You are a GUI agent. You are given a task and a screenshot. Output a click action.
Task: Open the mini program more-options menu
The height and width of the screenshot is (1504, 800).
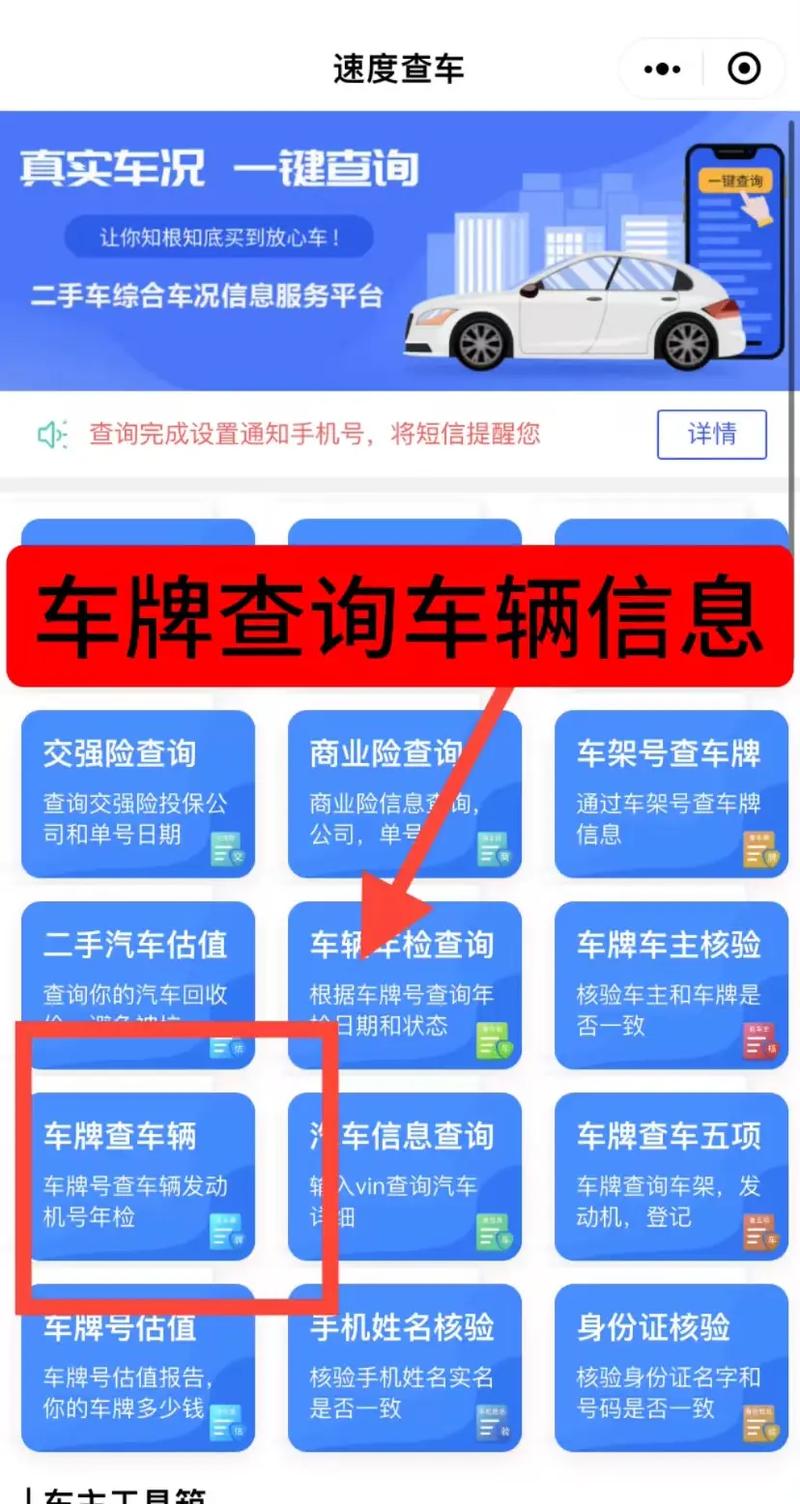[x=662, y=69]
